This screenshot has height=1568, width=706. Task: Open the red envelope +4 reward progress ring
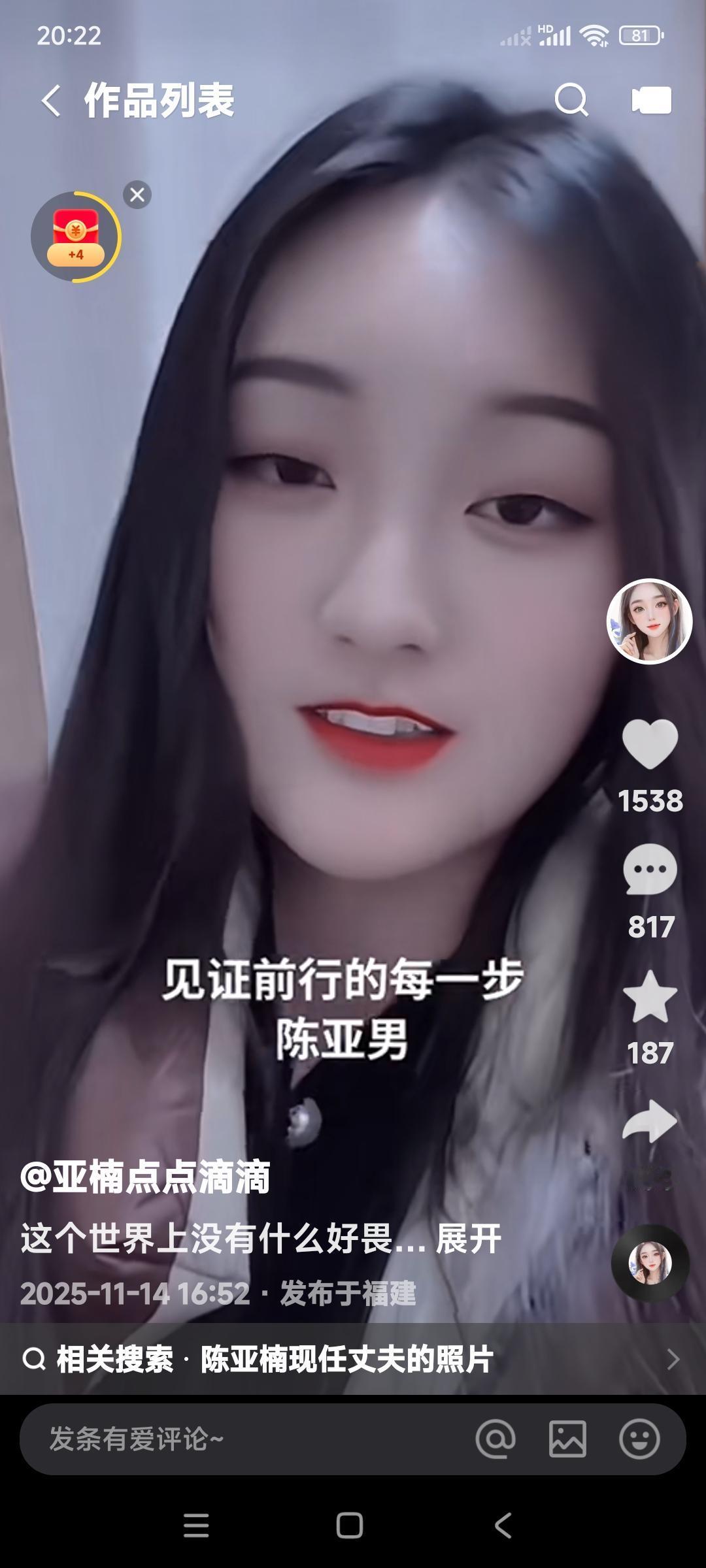[75, 237]
